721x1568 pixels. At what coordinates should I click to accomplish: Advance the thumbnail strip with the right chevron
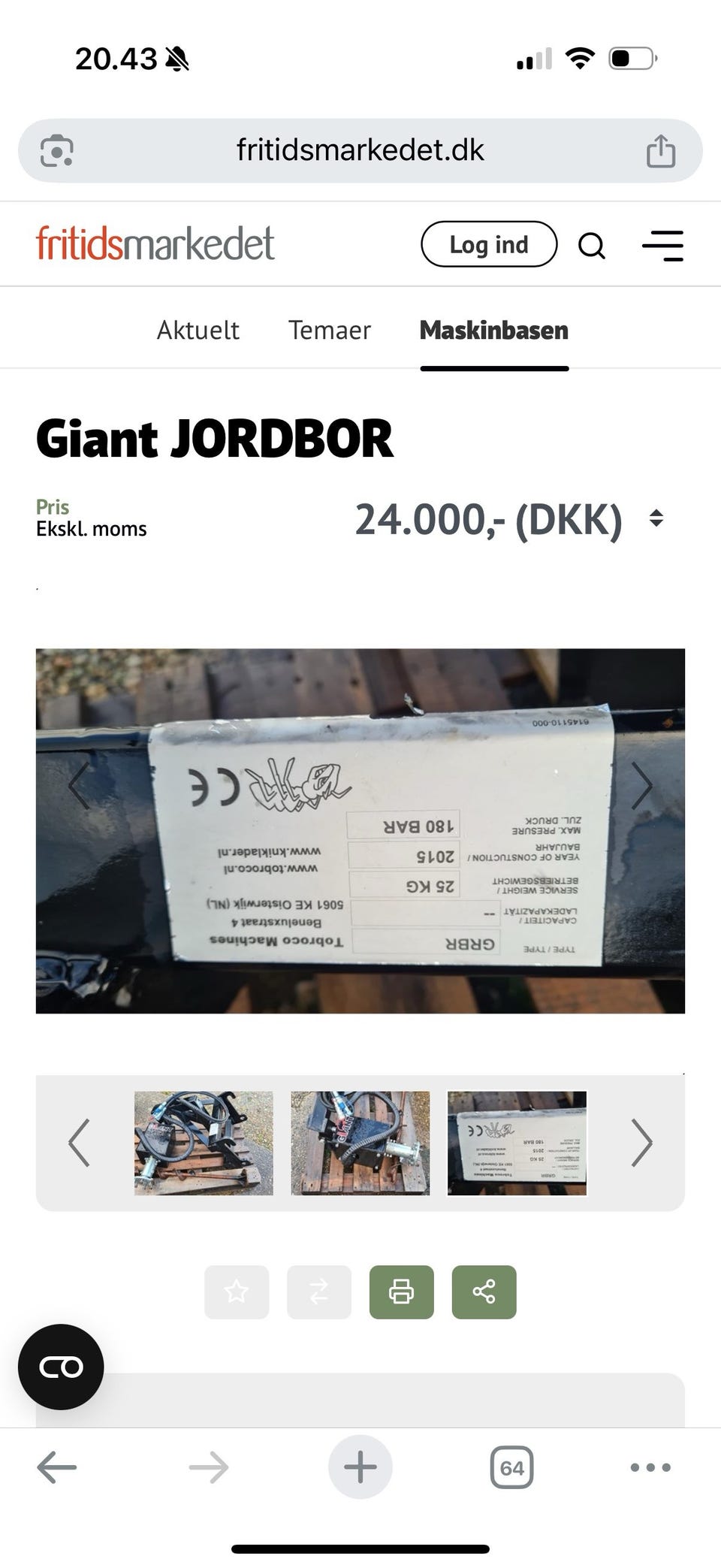642,1143
